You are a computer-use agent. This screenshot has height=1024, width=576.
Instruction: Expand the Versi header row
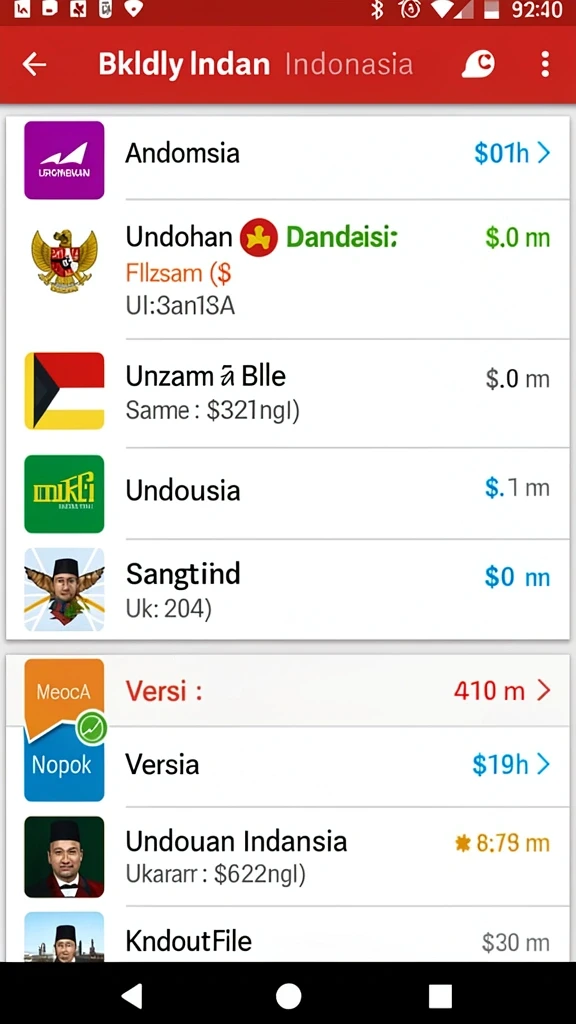[288, 690]
